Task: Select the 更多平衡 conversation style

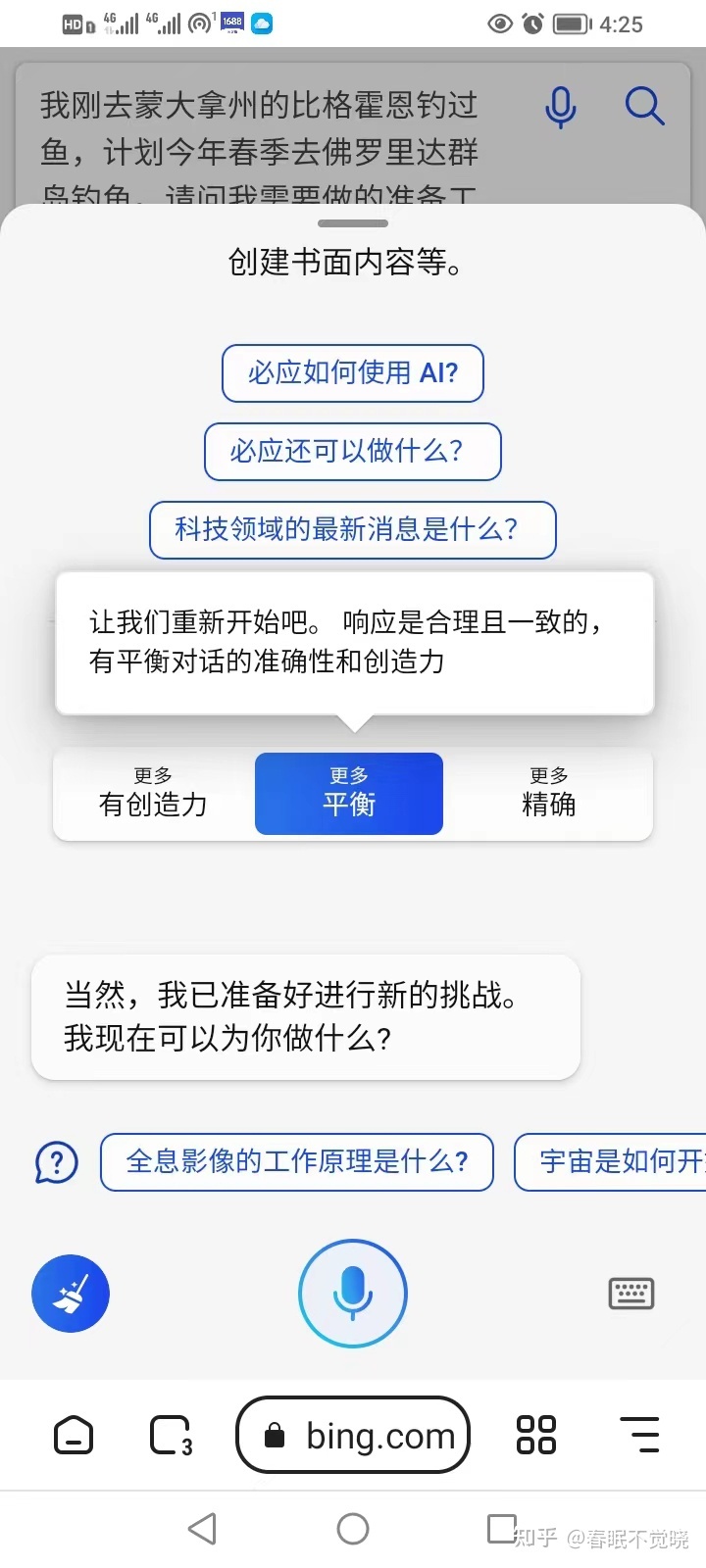Action: (349, 794)
